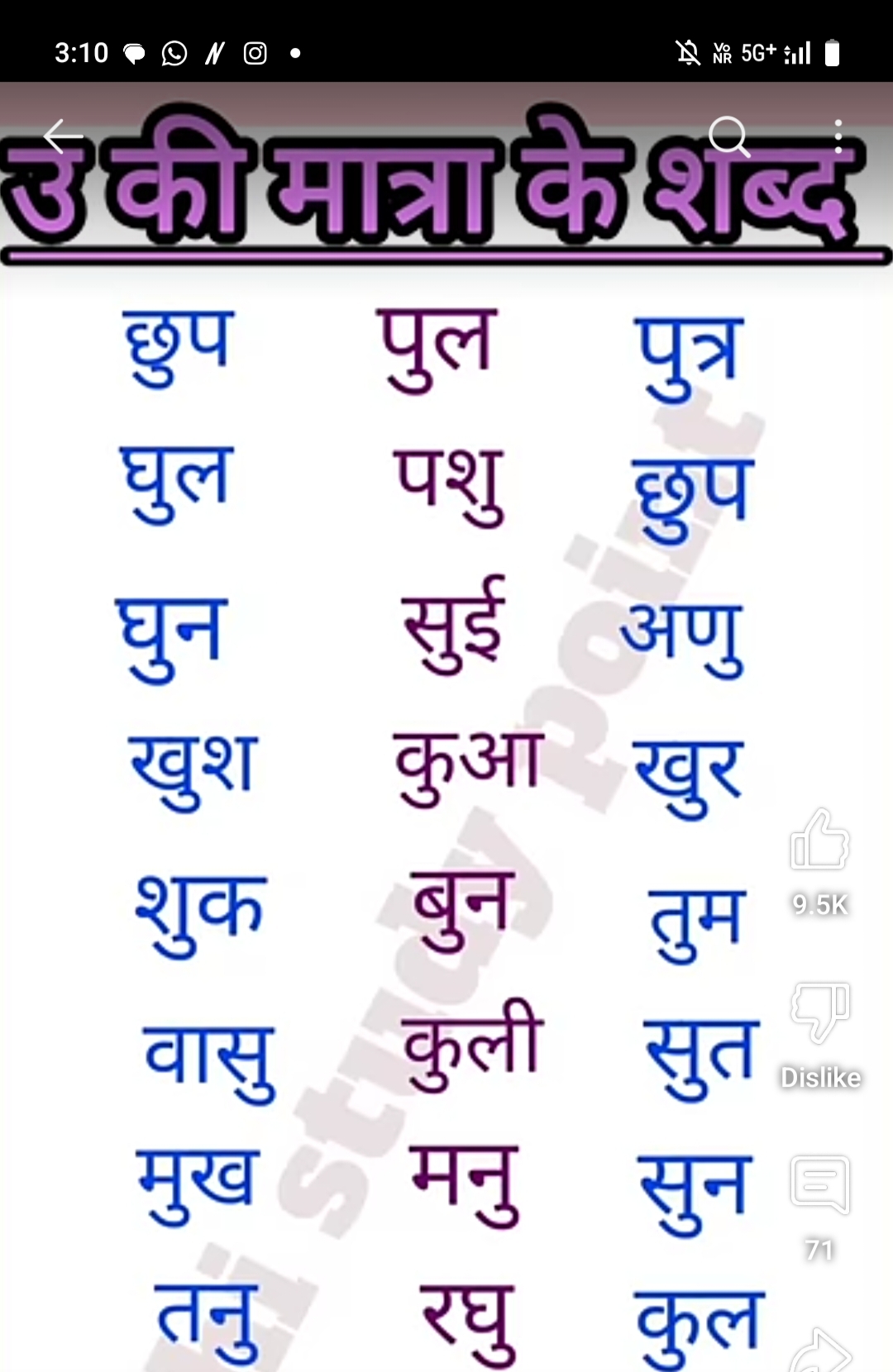This screenshot has height=1372, width=893.
Task: Go back using the top arrow
Action: pos(63,137)
